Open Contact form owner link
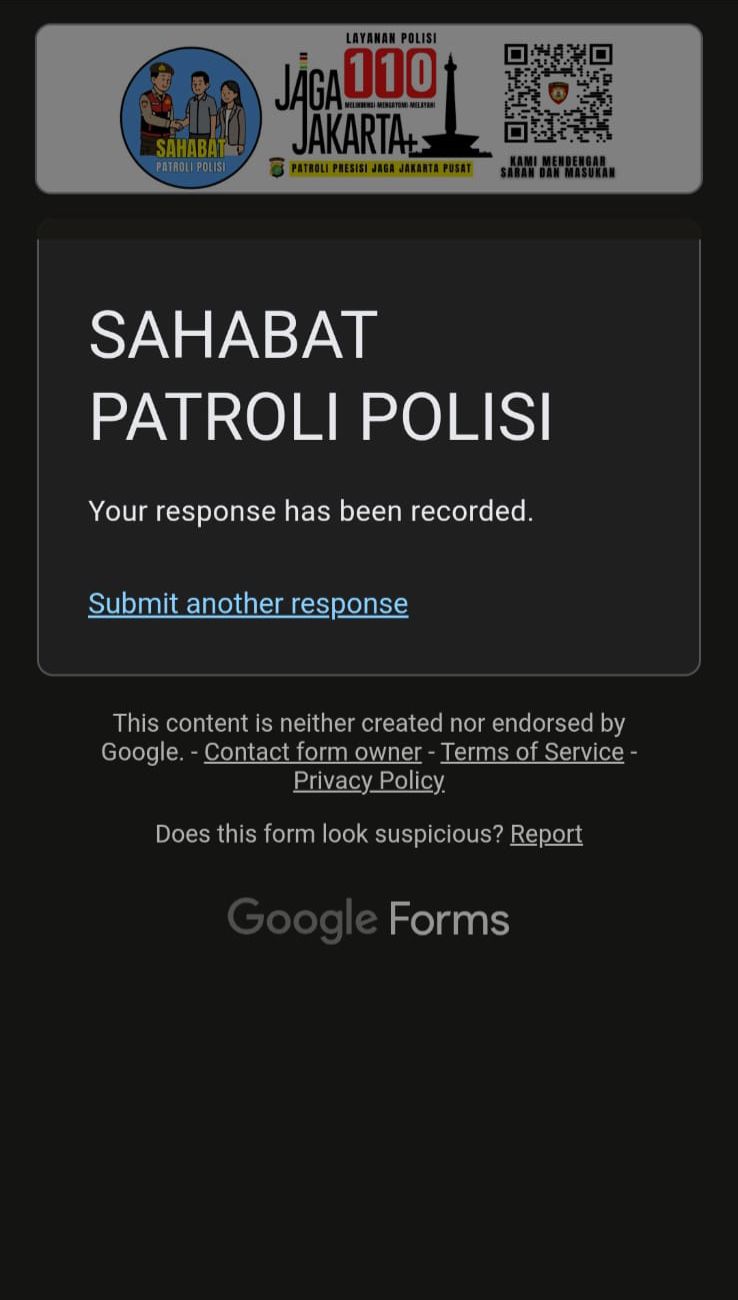 coord(312,752)
